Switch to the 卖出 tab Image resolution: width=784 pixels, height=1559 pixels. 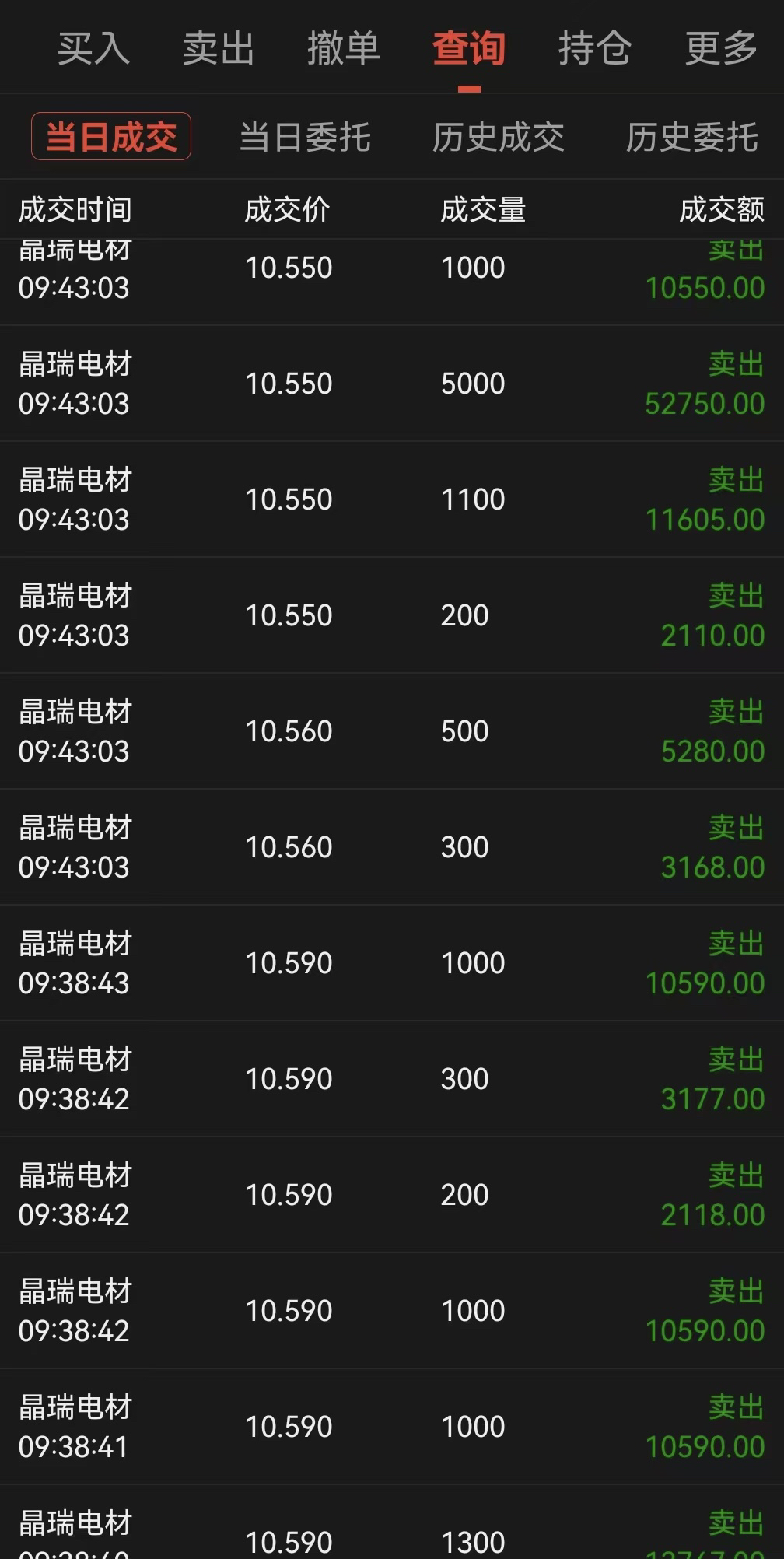[x=219, y=49]
